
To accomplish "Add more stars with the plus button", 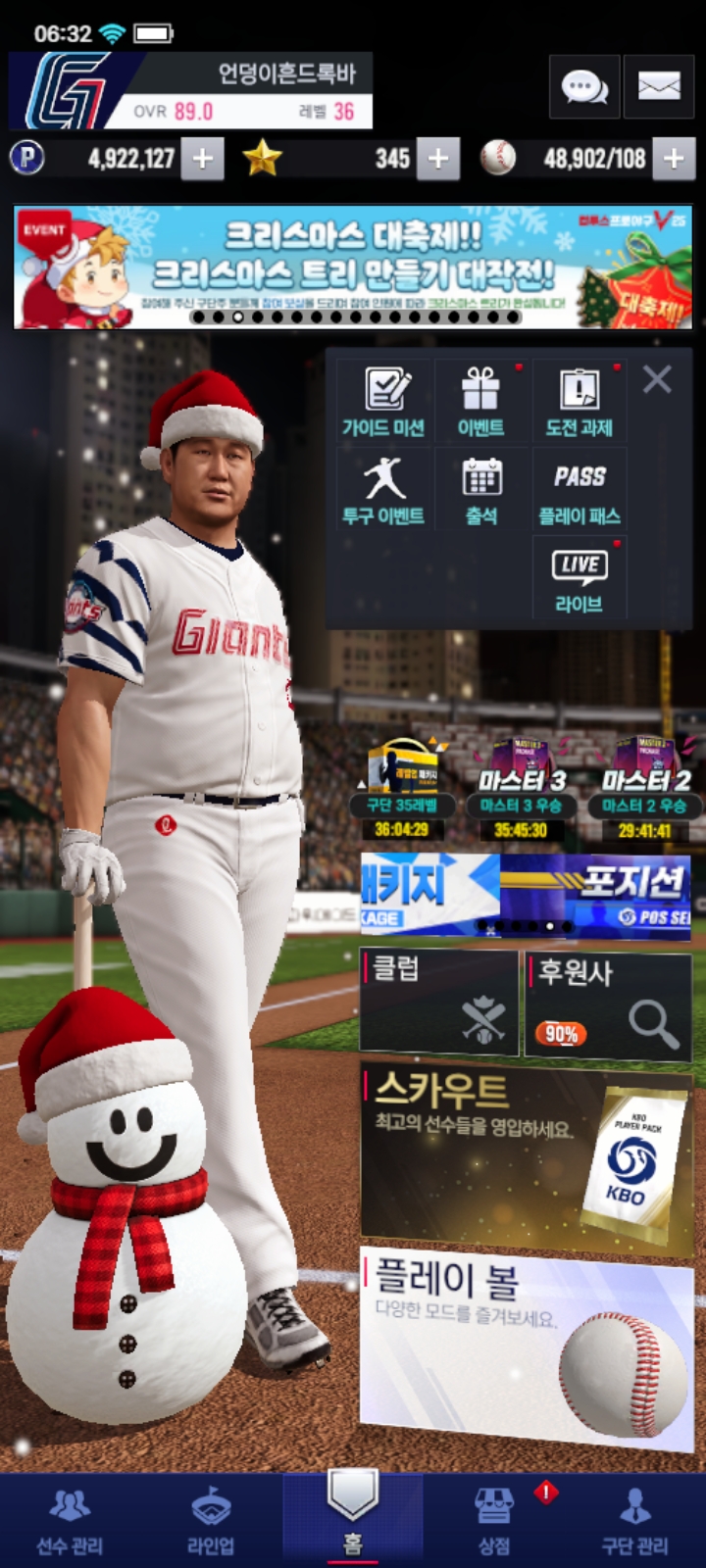I will pyautogui.click(x=438, y=159).
